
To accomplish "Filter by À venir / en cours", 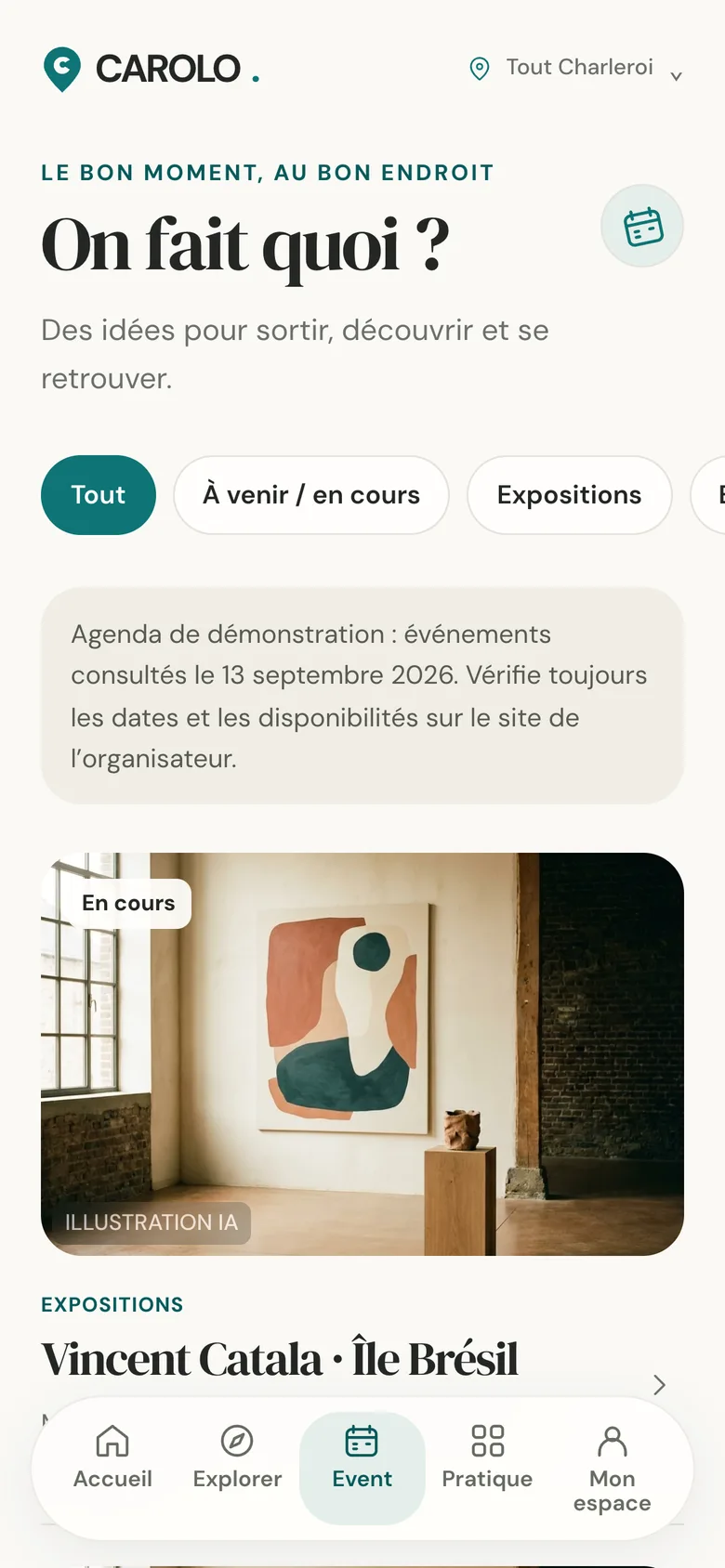I will pyautogui.click(x=311, y=495).
